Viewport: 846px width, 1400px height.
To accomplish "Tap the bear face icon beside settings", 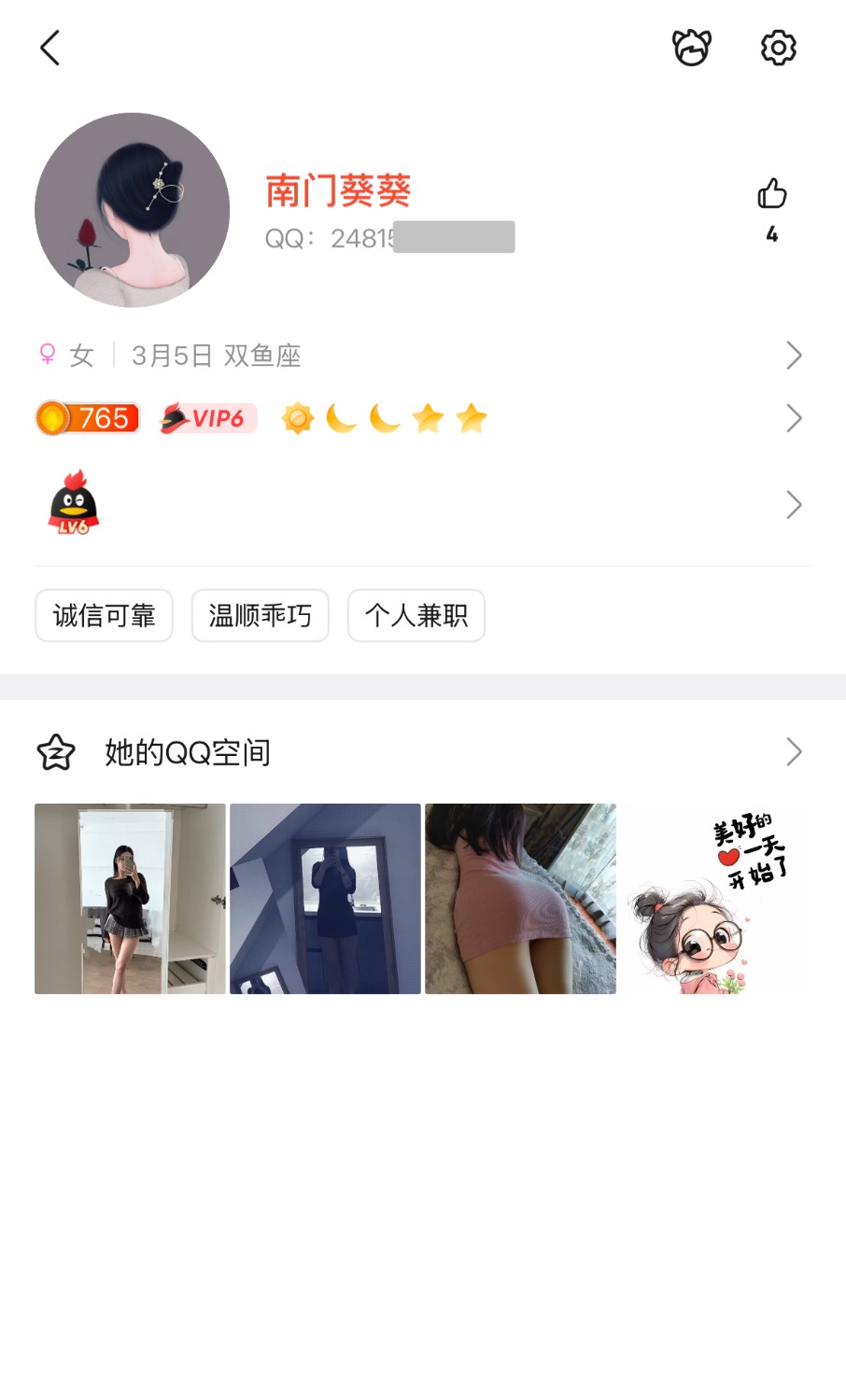I will click(691, 48).
